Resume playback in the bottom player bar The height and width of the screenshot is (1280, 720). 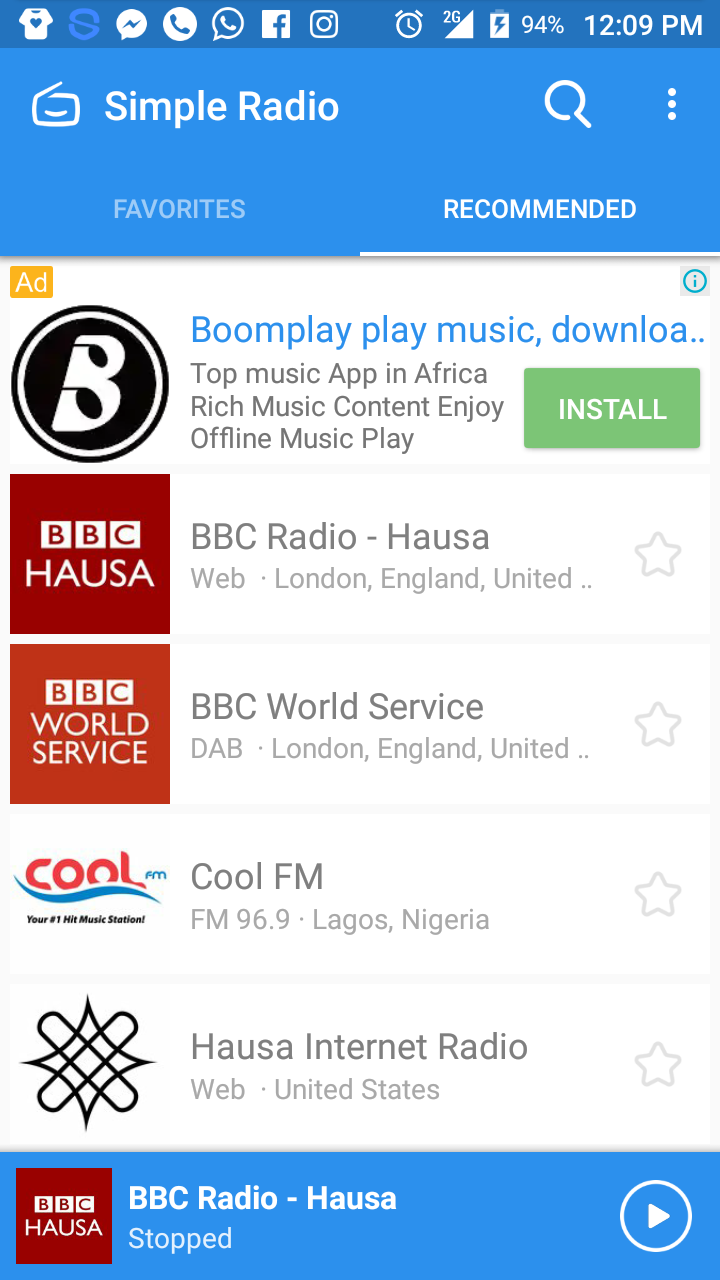(x=656, y=1216)
